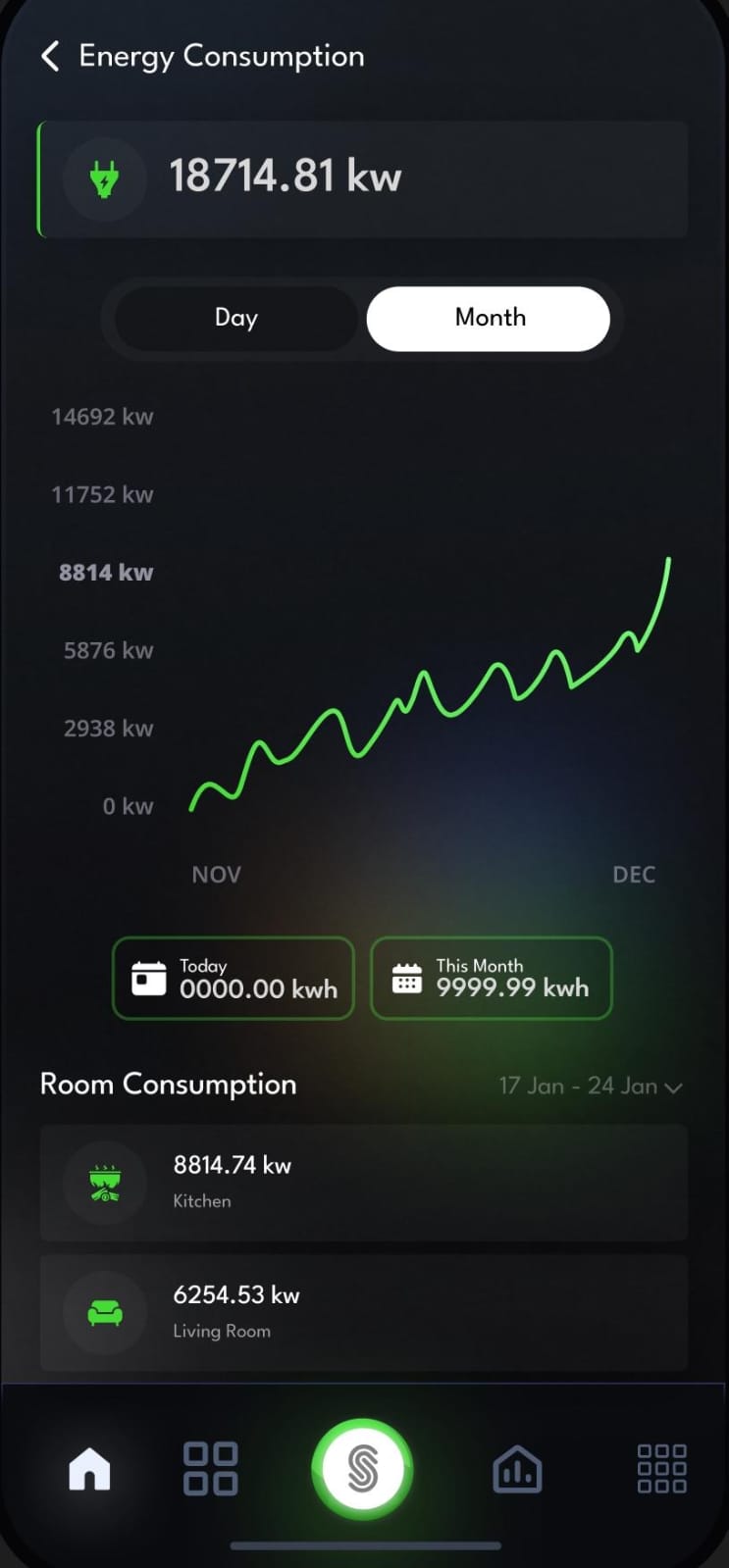The image size is (729, 1568).
Task: Open the four-square dashboard icon
Action: [x=210, y=1468]
